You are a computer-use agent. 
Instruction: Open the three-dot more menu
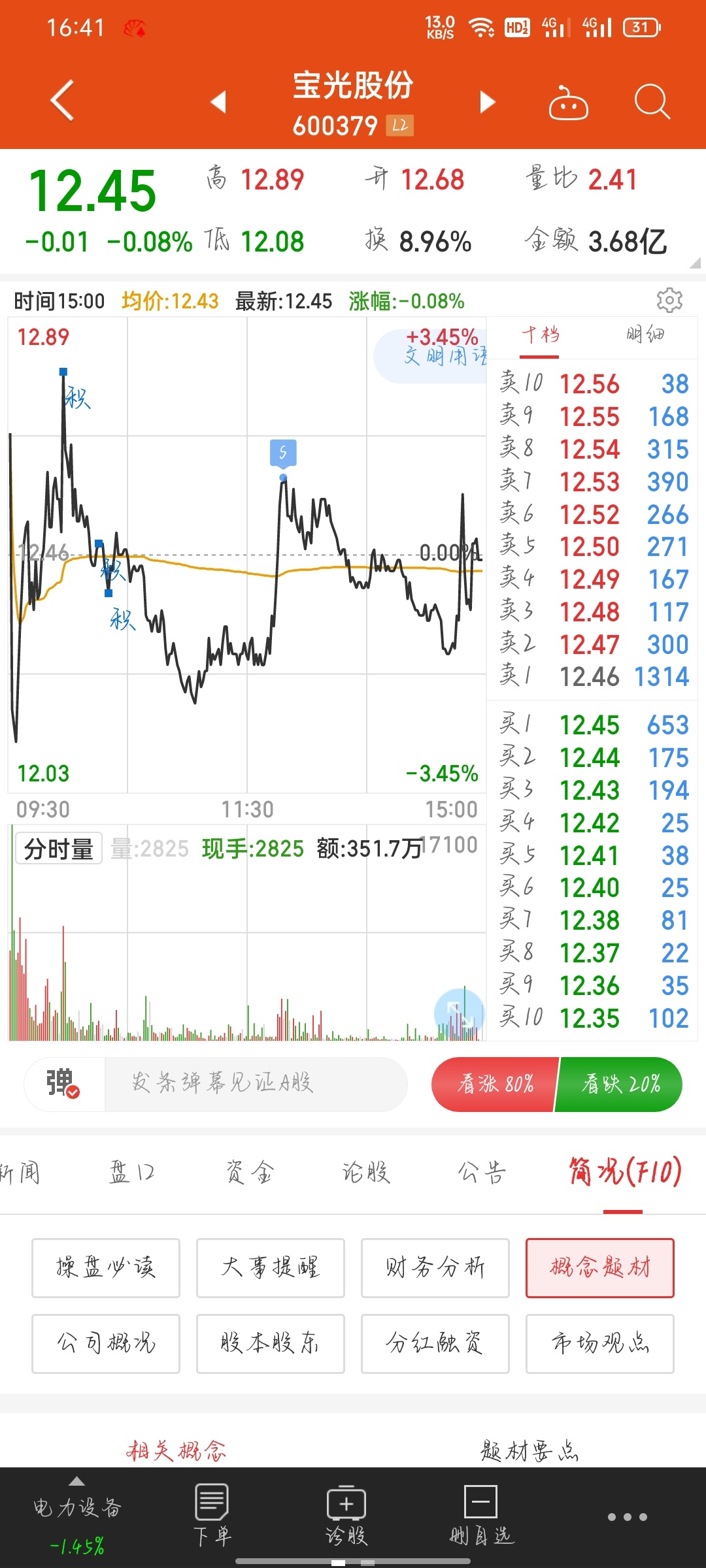[x=627, y=1517]
